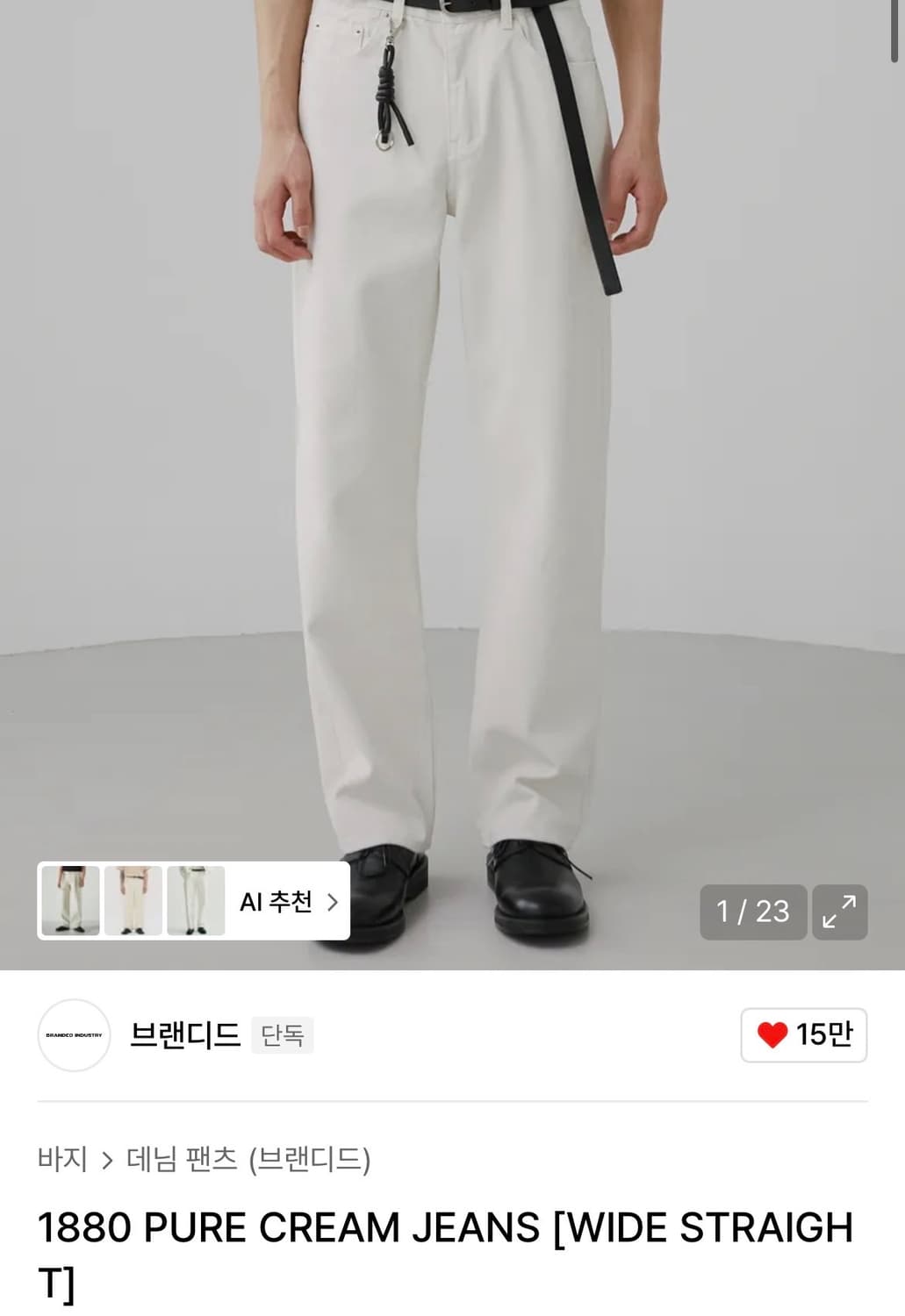Toggle liked state on the product heart
905x1316 pixels.
[x=773, y=1035]
